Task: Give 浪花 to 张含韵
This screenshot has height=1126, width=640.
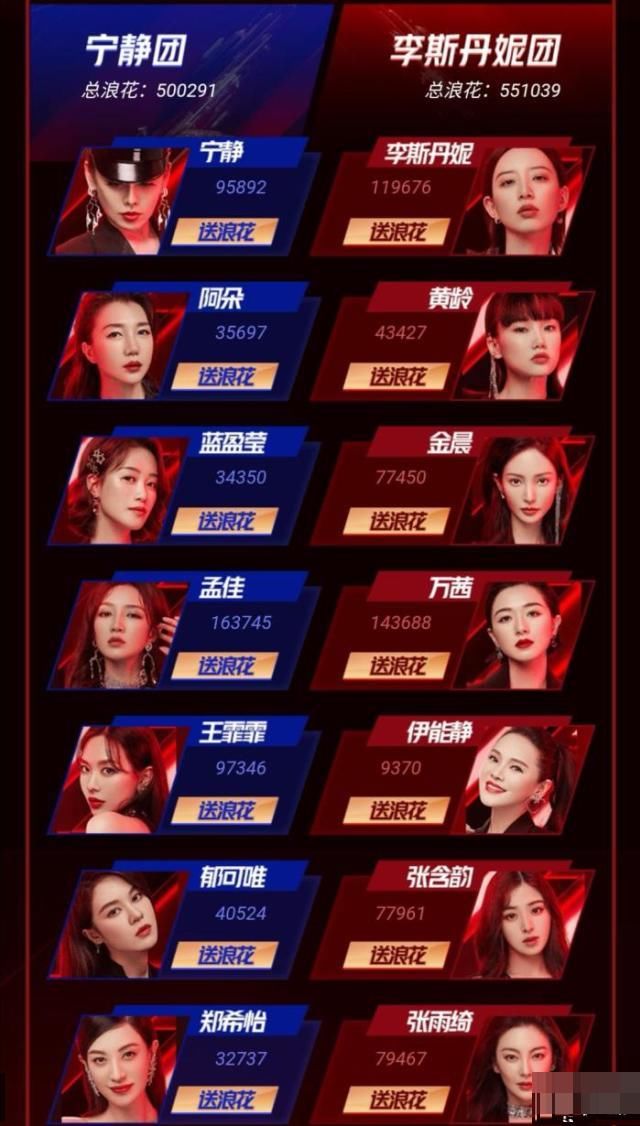Action: (x=397, y=955)
